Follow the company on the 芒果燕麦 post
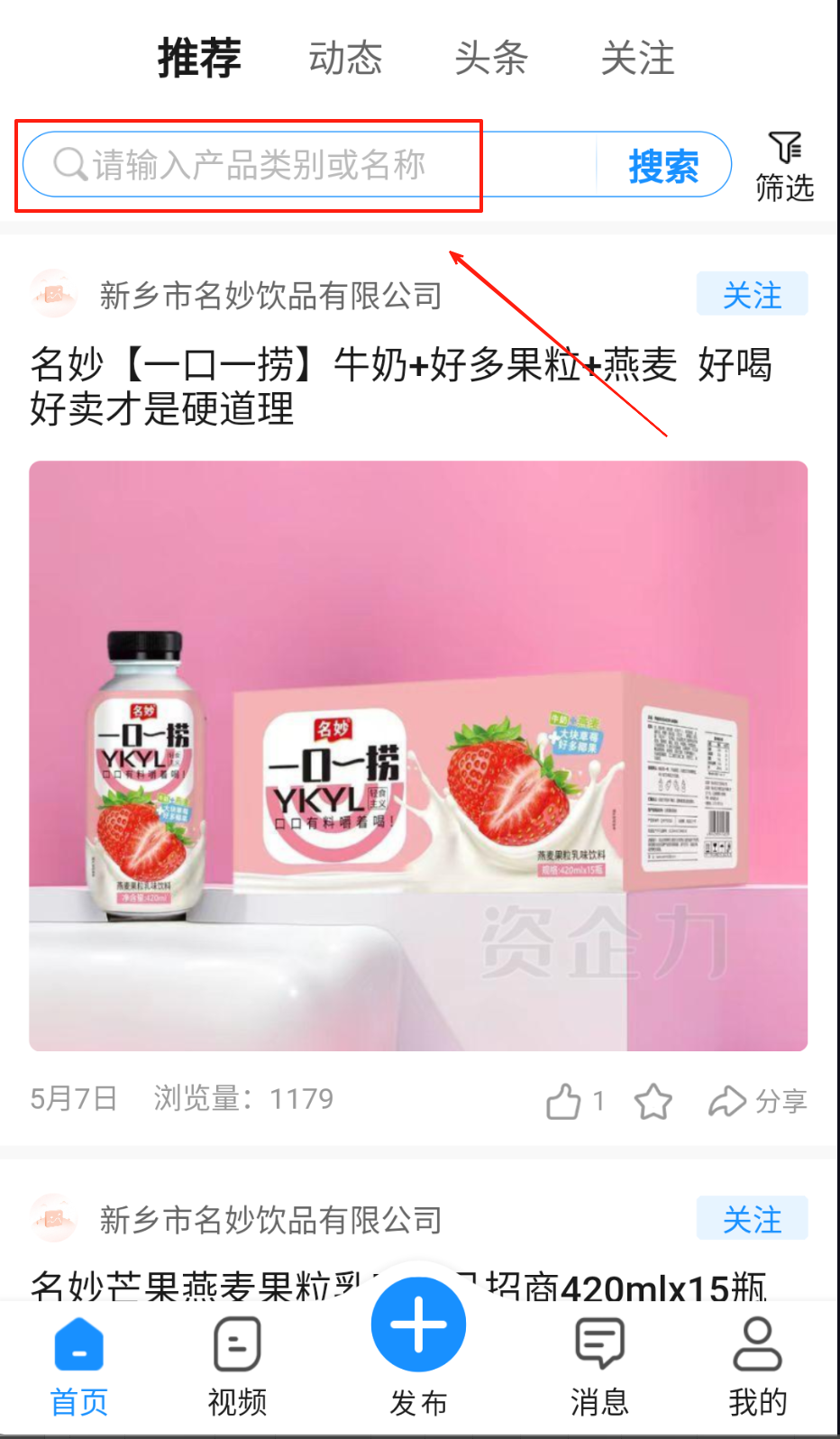Screen dimensions: 840x1439 tap(752, 1220)
